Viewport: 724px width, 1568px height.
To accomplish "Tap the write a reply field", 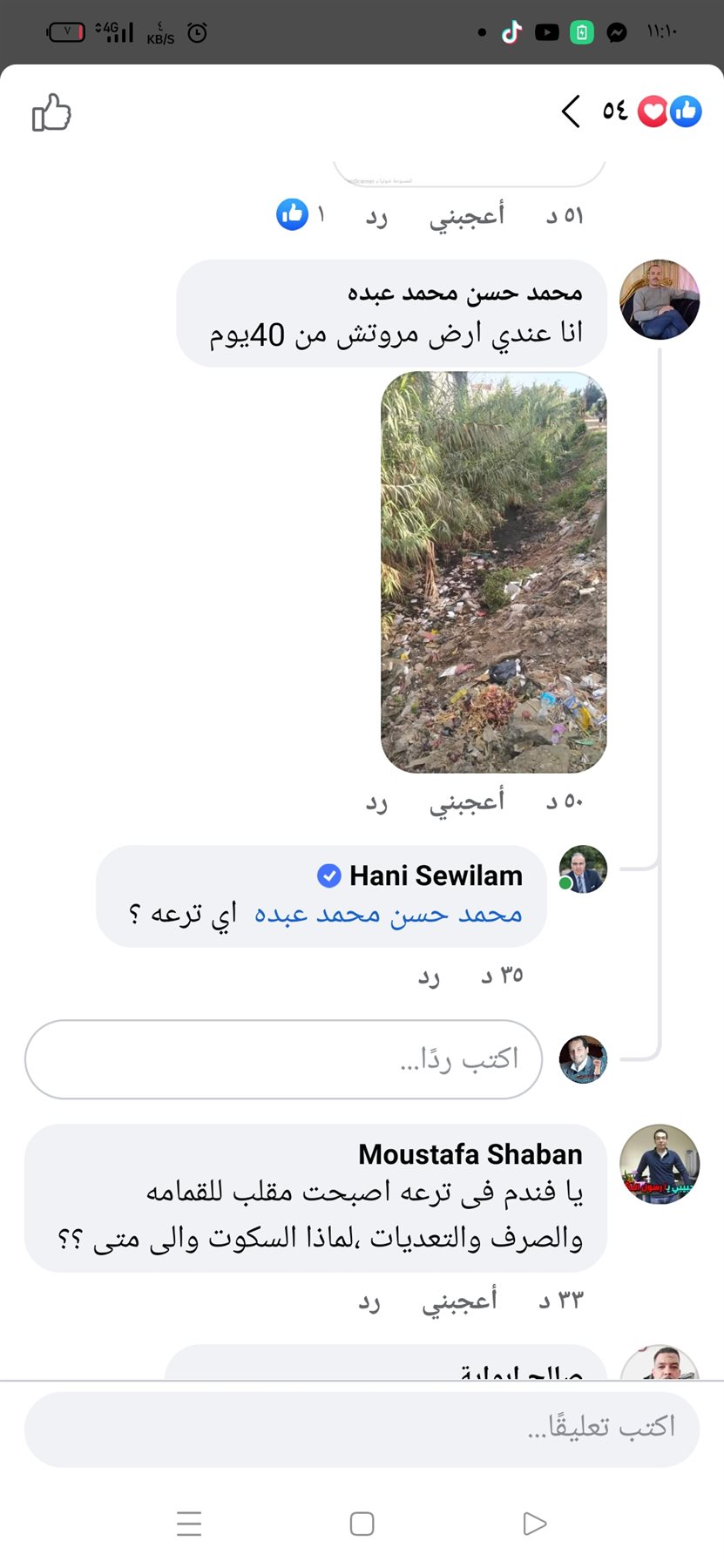I will coord(284,1059).
